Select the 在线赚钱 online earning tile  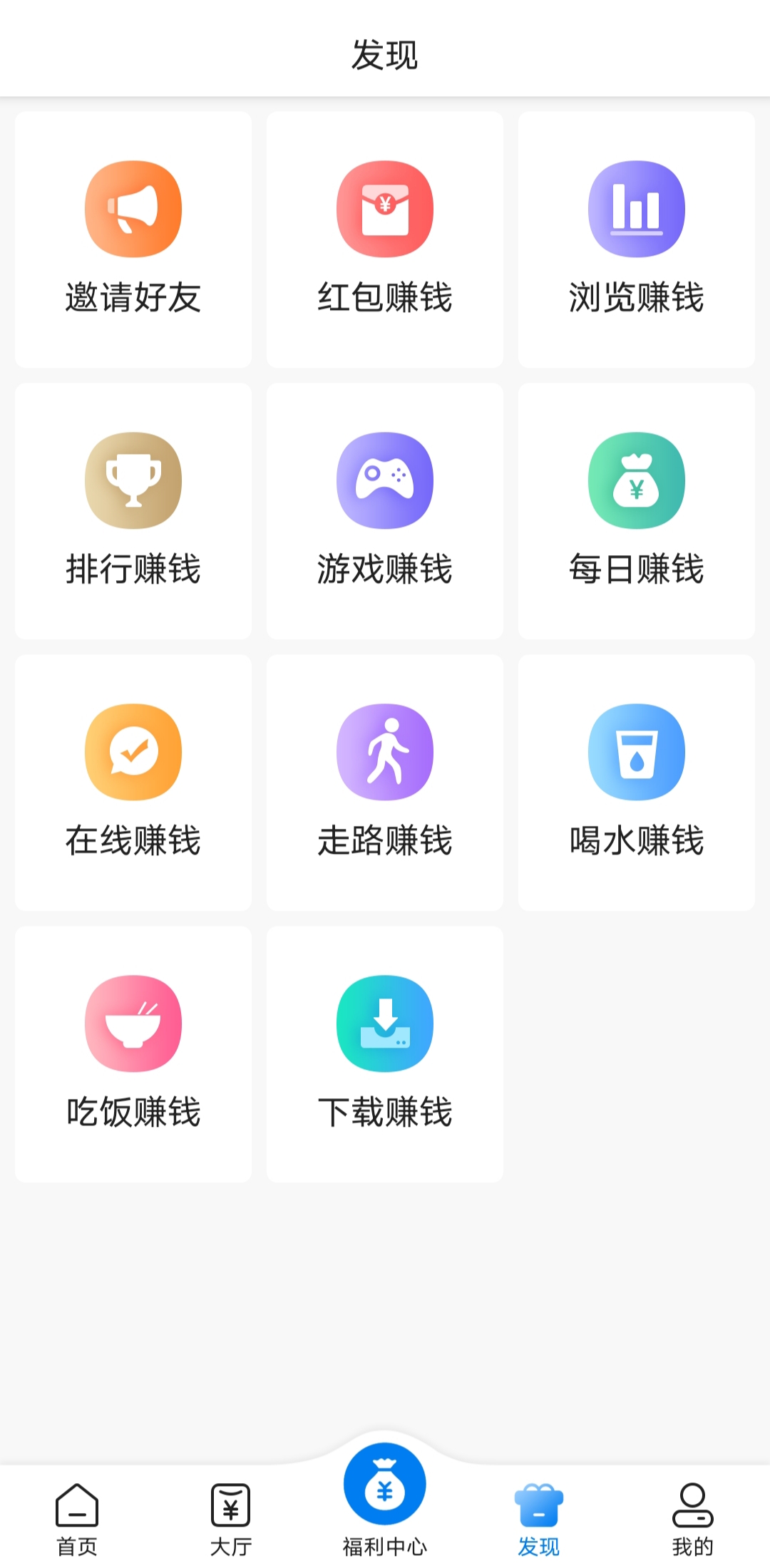click(133, 783)
